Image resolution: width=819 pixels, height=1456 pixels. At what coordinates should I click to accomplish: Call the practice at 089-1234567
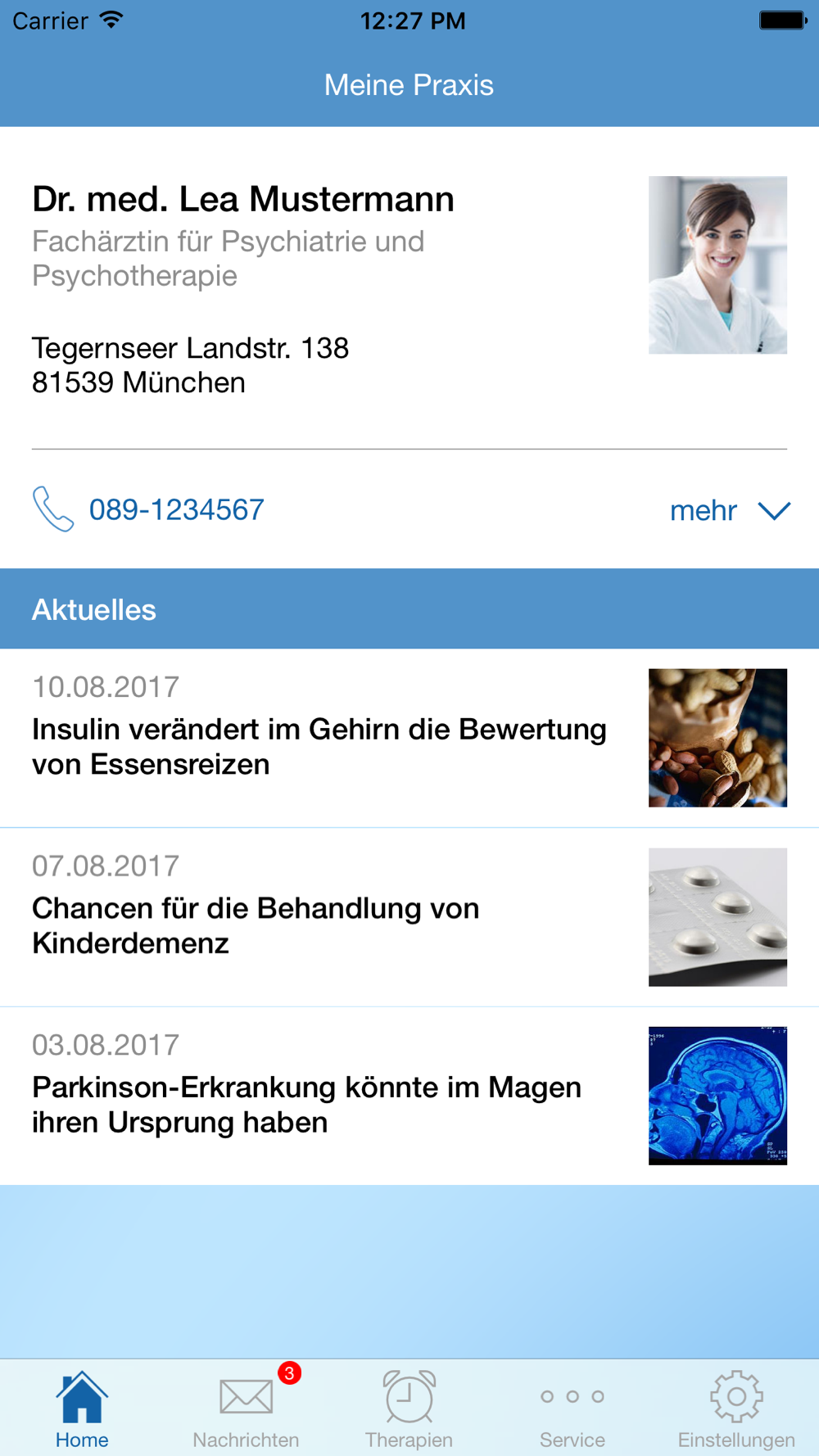pyautogui.click(x=175, y=510)
